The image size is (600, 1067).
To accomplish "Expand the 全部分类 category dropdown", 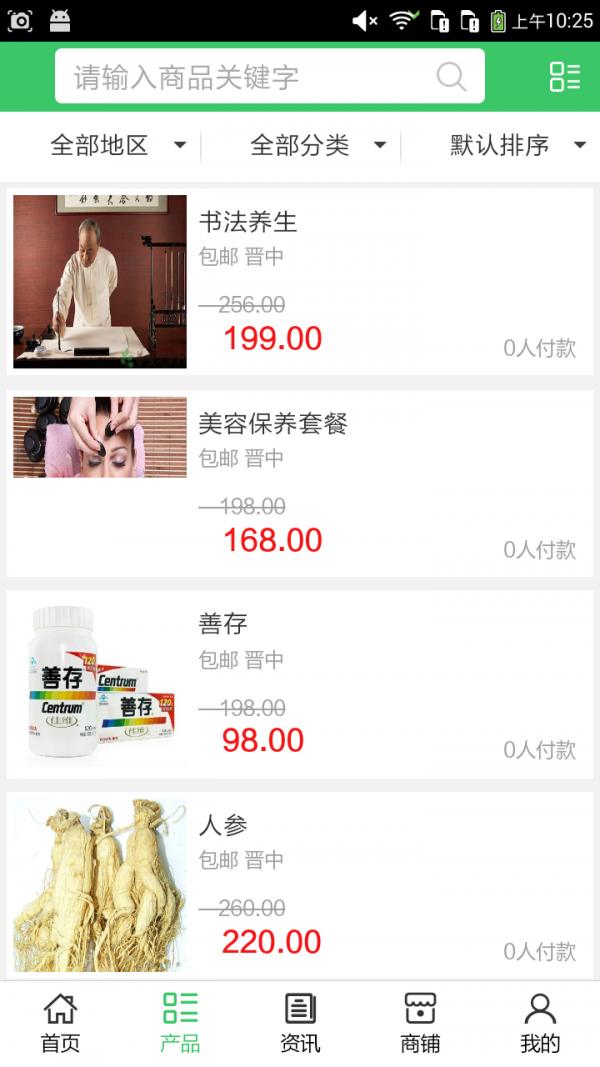I will (318, 146).
